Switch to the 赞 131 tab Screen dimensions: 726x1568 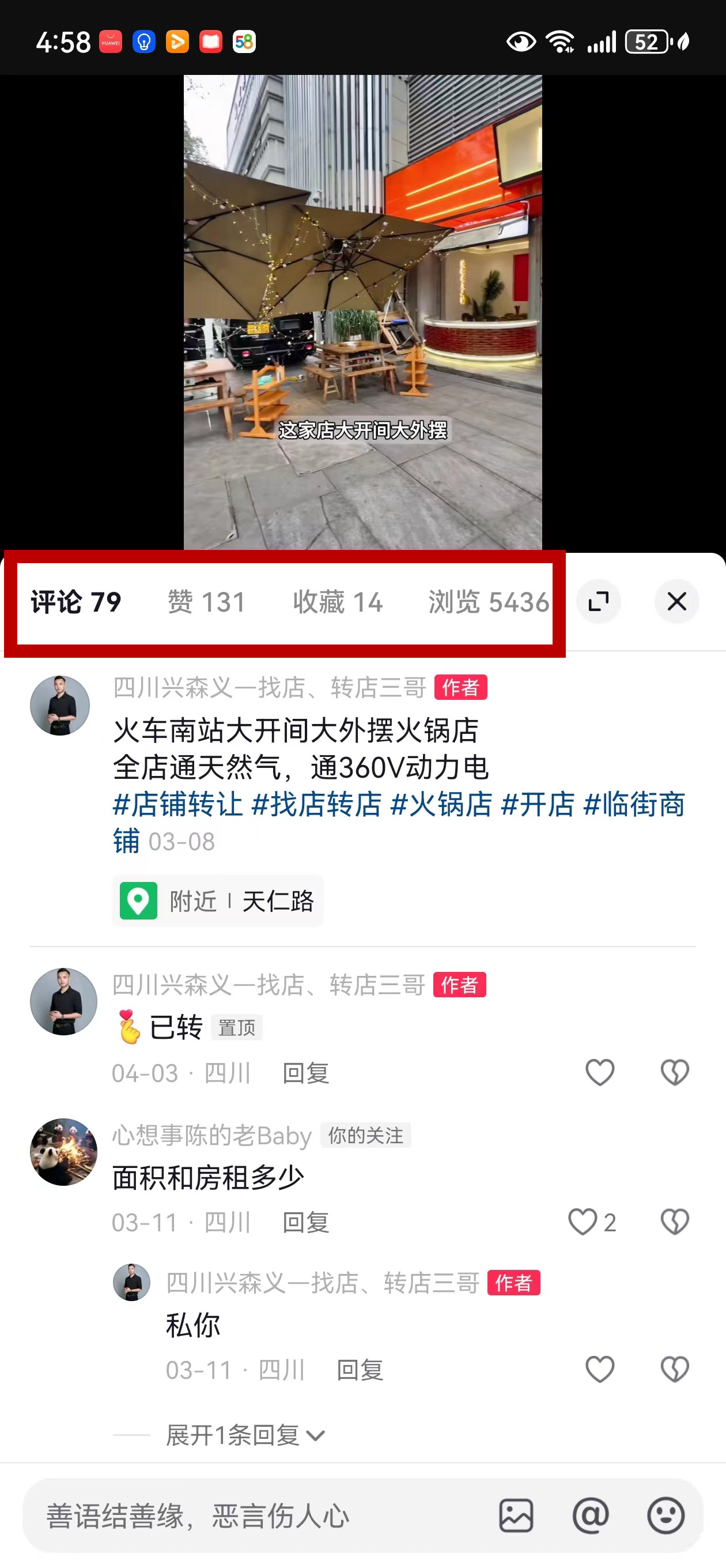coord(206,602)
